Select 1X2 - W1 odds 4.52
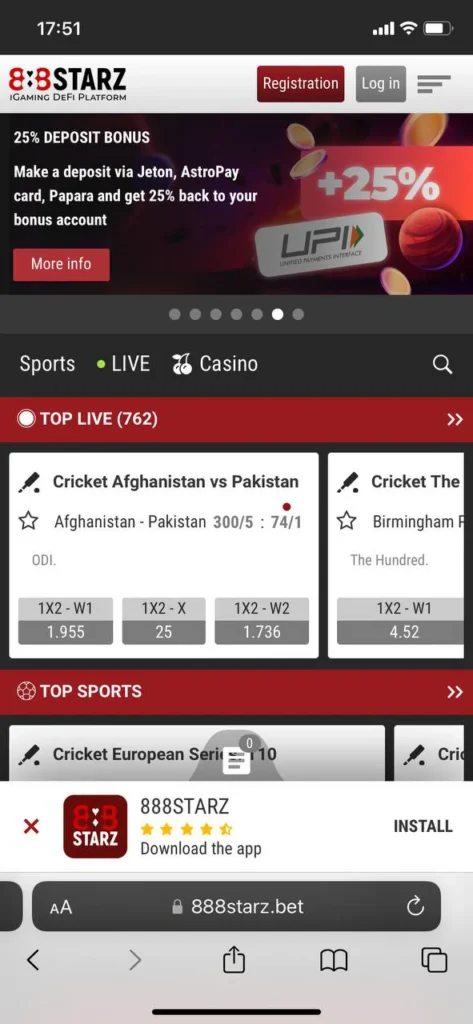 (x=404, y=621)
